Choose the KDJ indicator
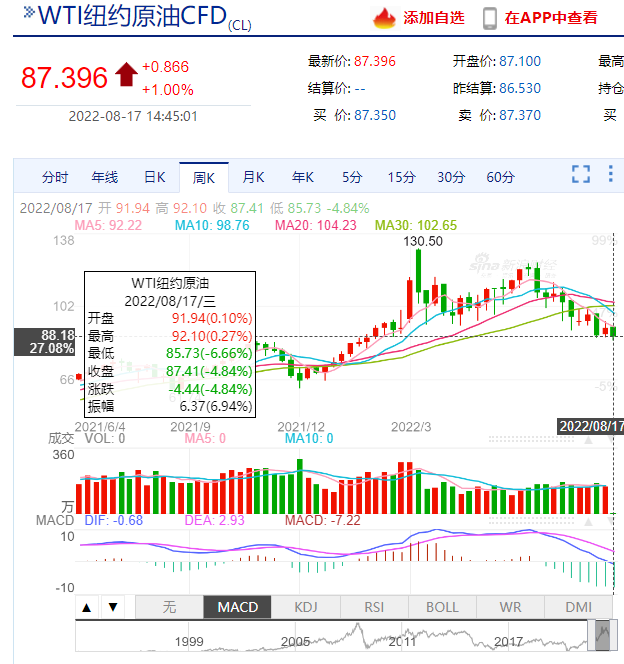 tap(306, 607)
